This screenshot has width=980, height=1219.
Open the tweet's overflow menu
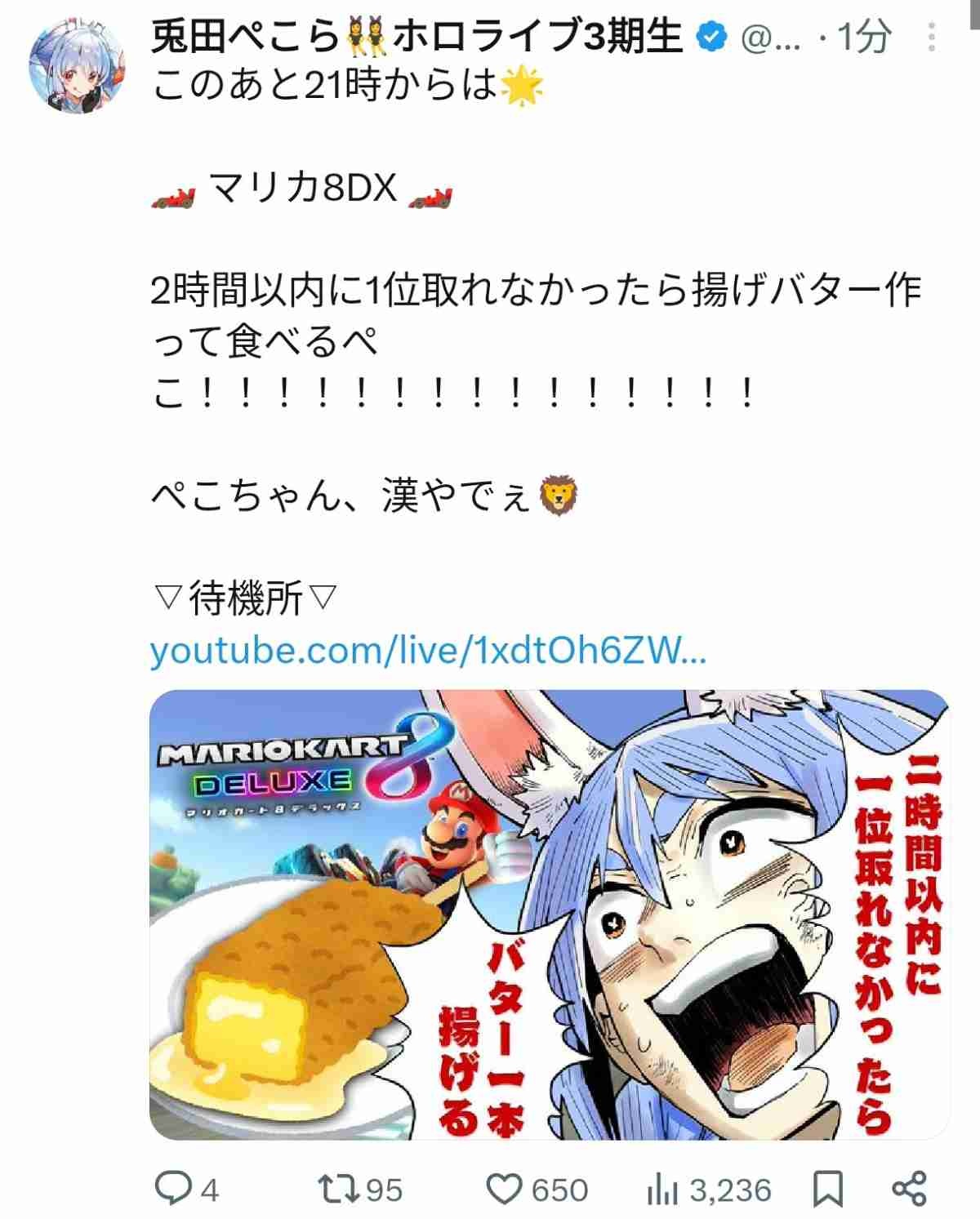[932, 38]
